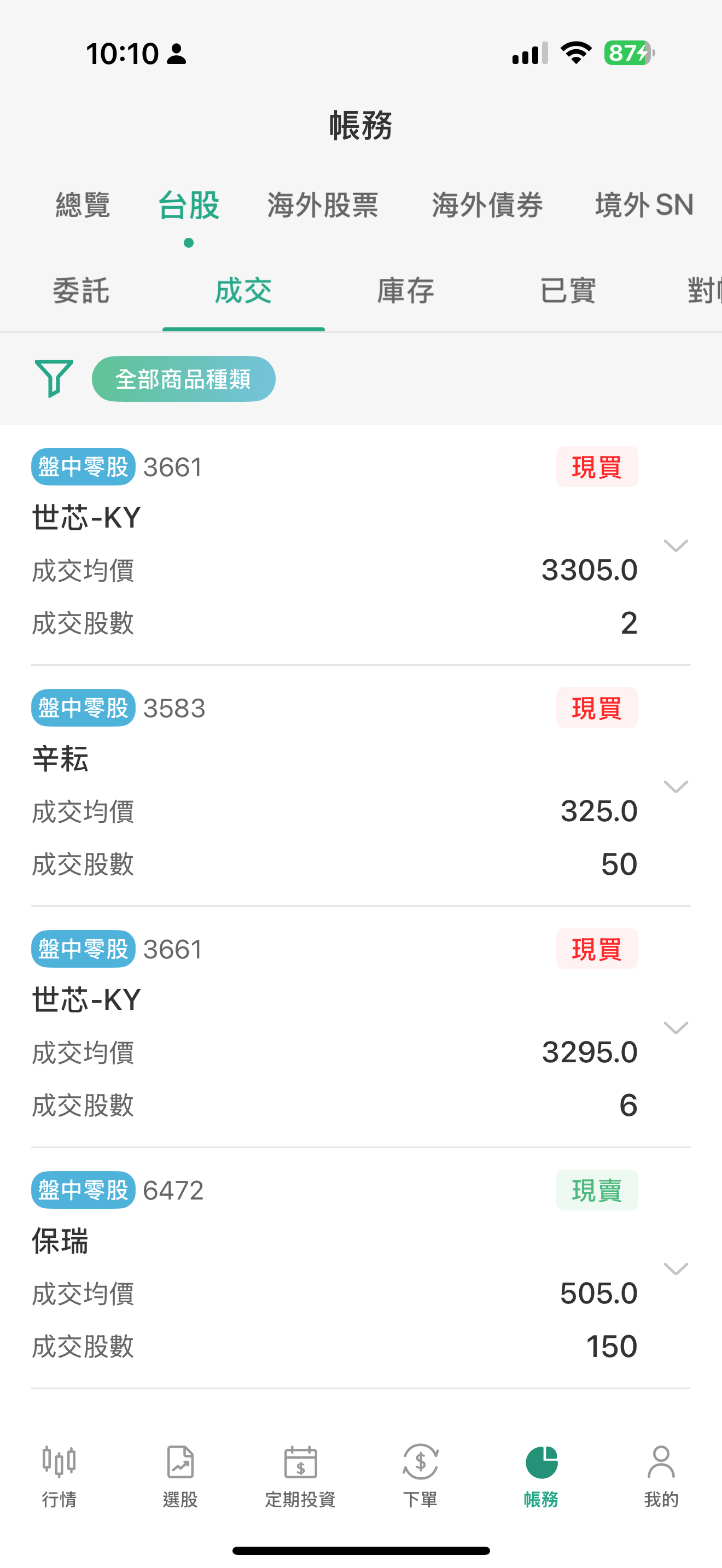Show the 庫存 sub-tab

405,290
